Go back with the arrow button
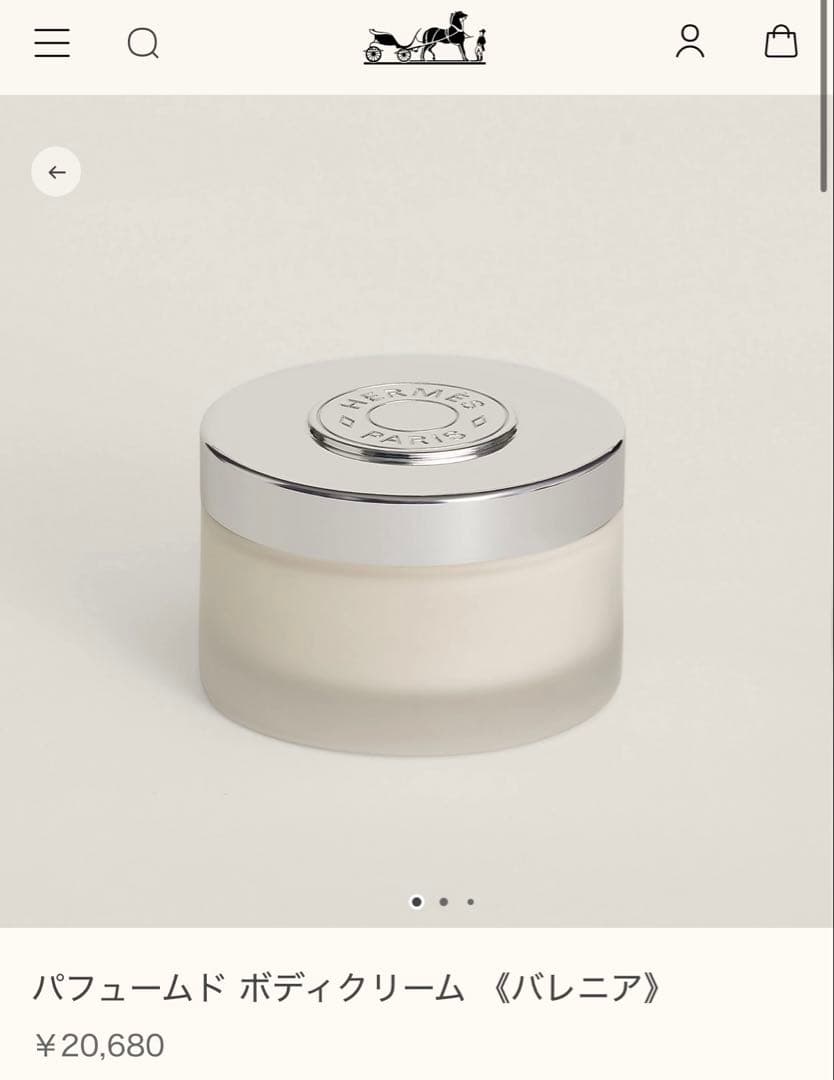This screenshot has width=834, height=1080. click(56, 172)
